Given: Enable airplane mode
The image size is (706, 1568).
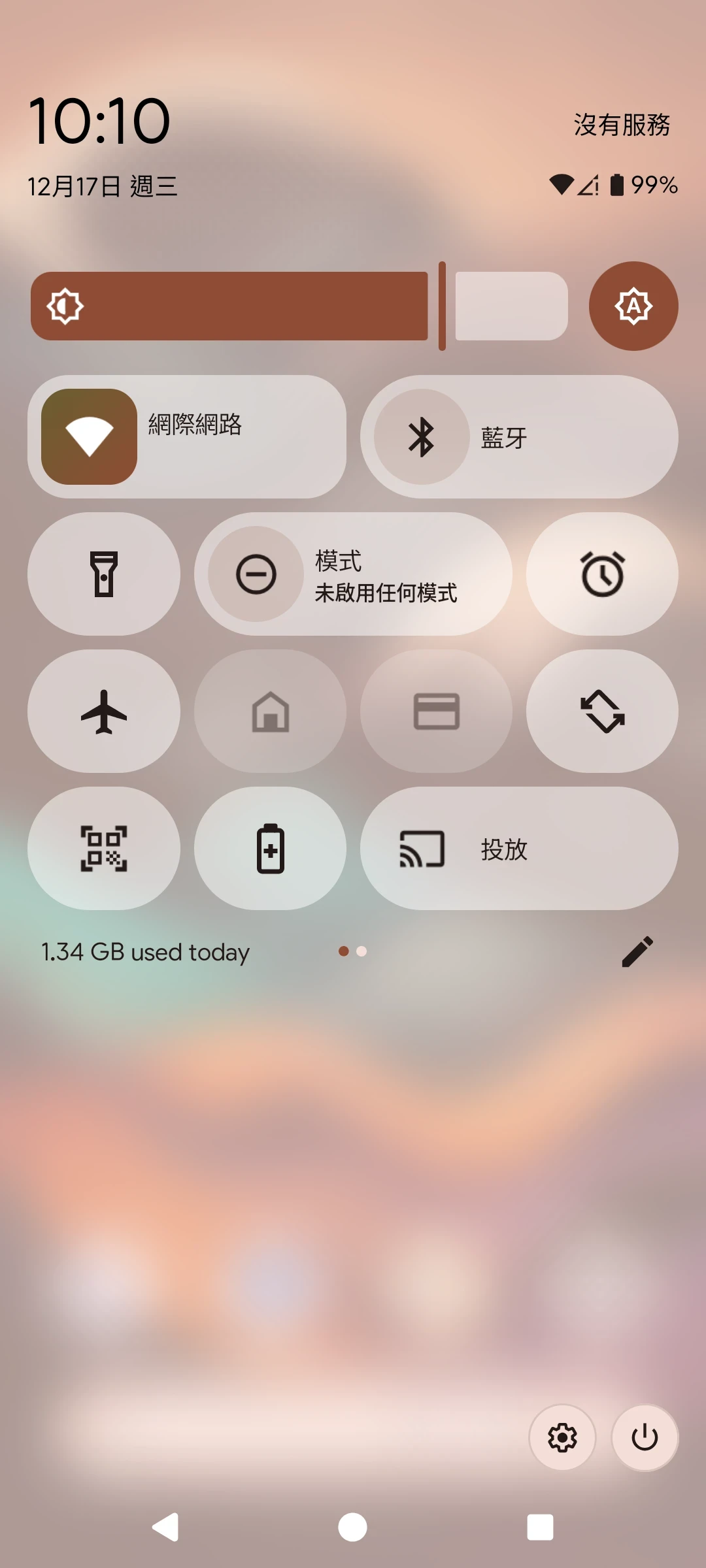Looking at the screenshot, I should click(x=104, y=711).
